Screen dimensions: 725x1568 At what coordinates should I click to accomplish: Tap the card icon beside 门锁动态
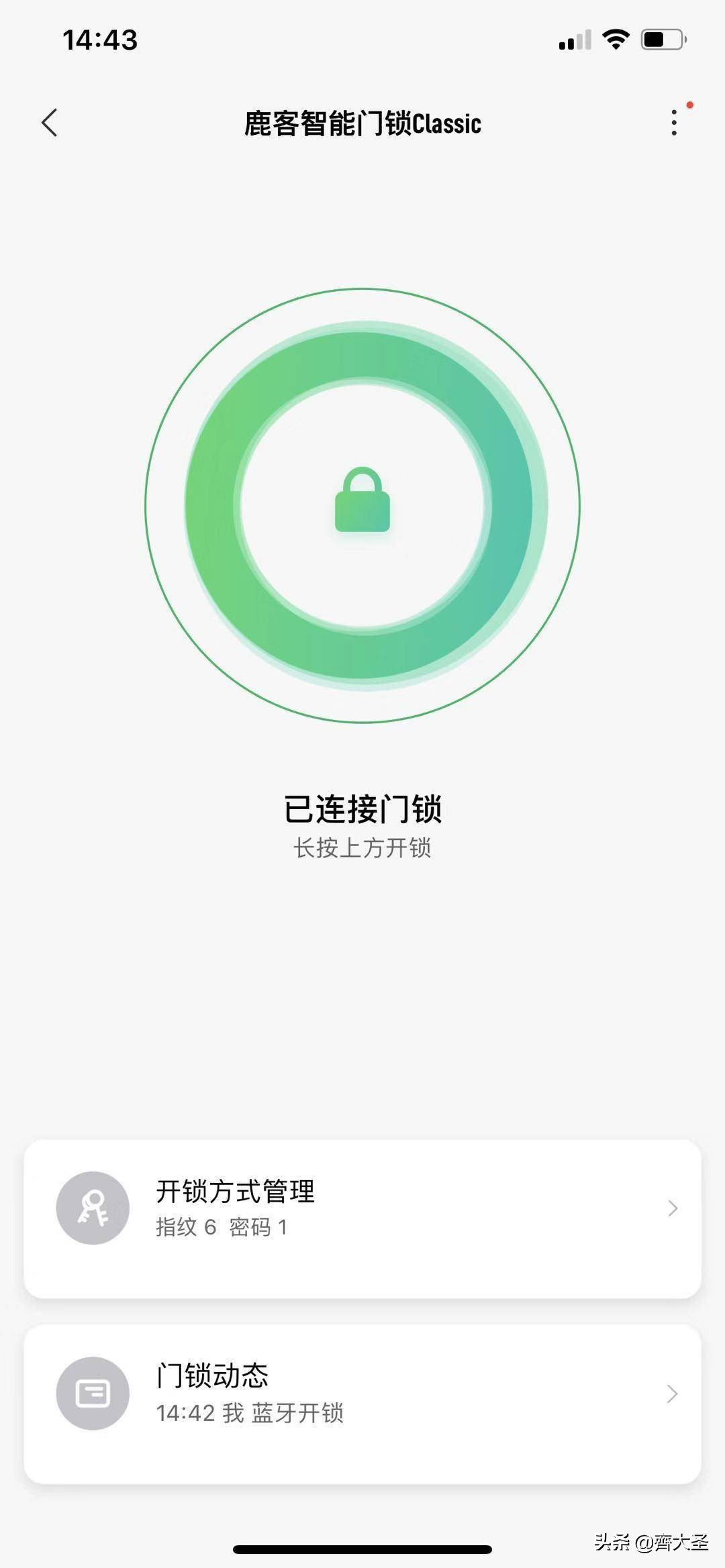93,1394
